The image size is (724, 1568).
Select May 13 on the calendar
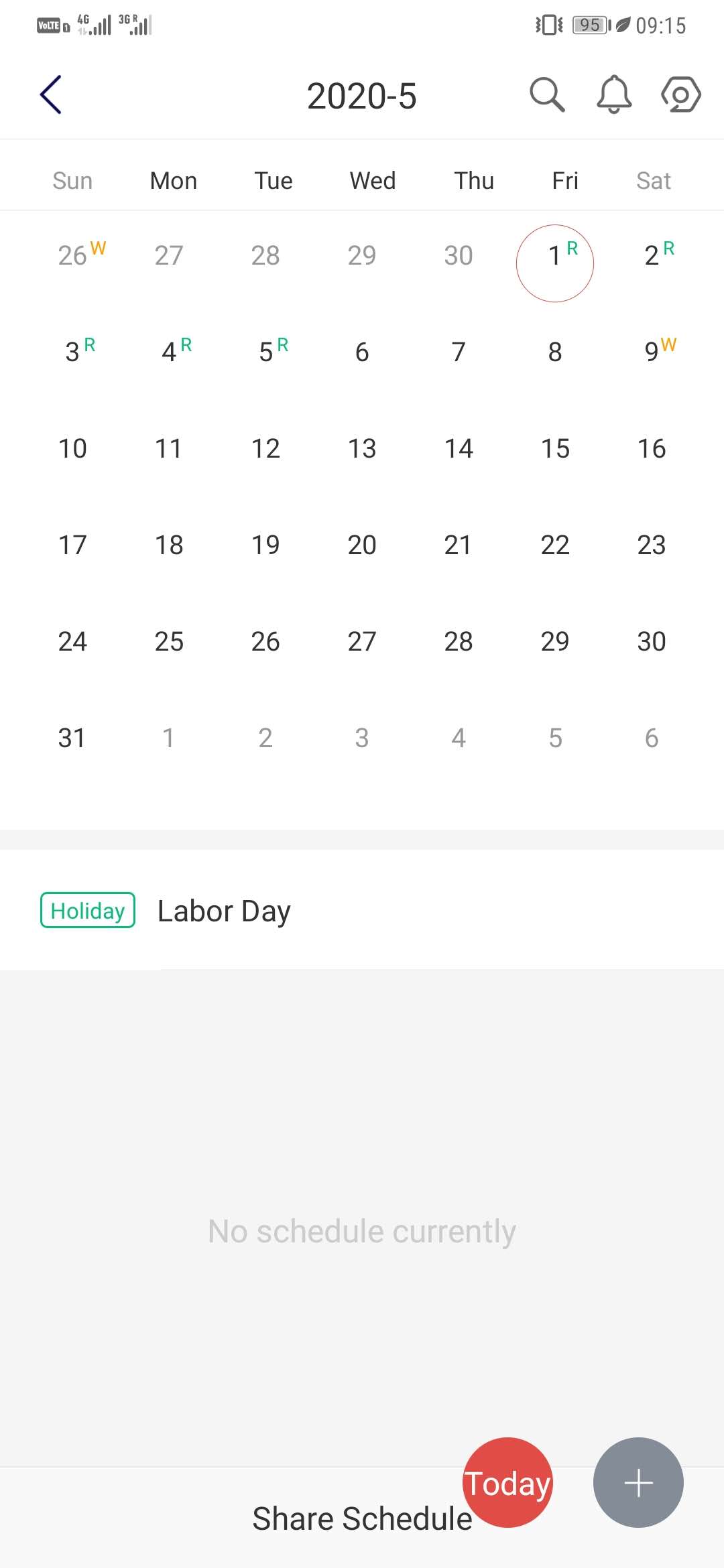[x=362, y=448]
